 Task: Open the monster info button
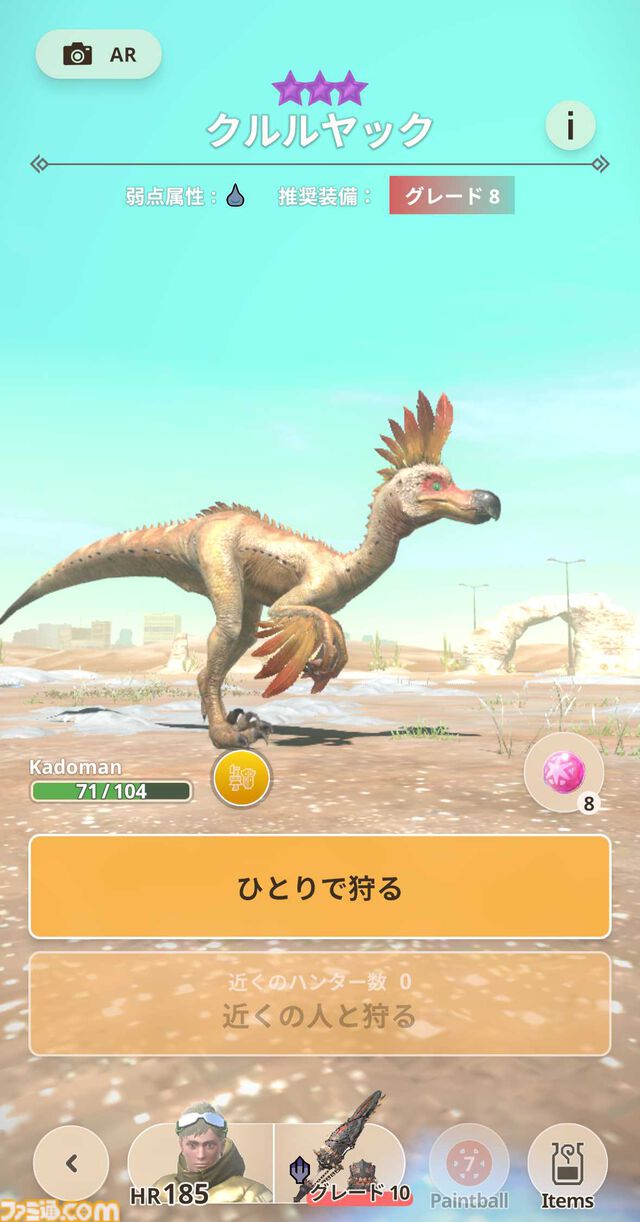click(x=570, y=126)
